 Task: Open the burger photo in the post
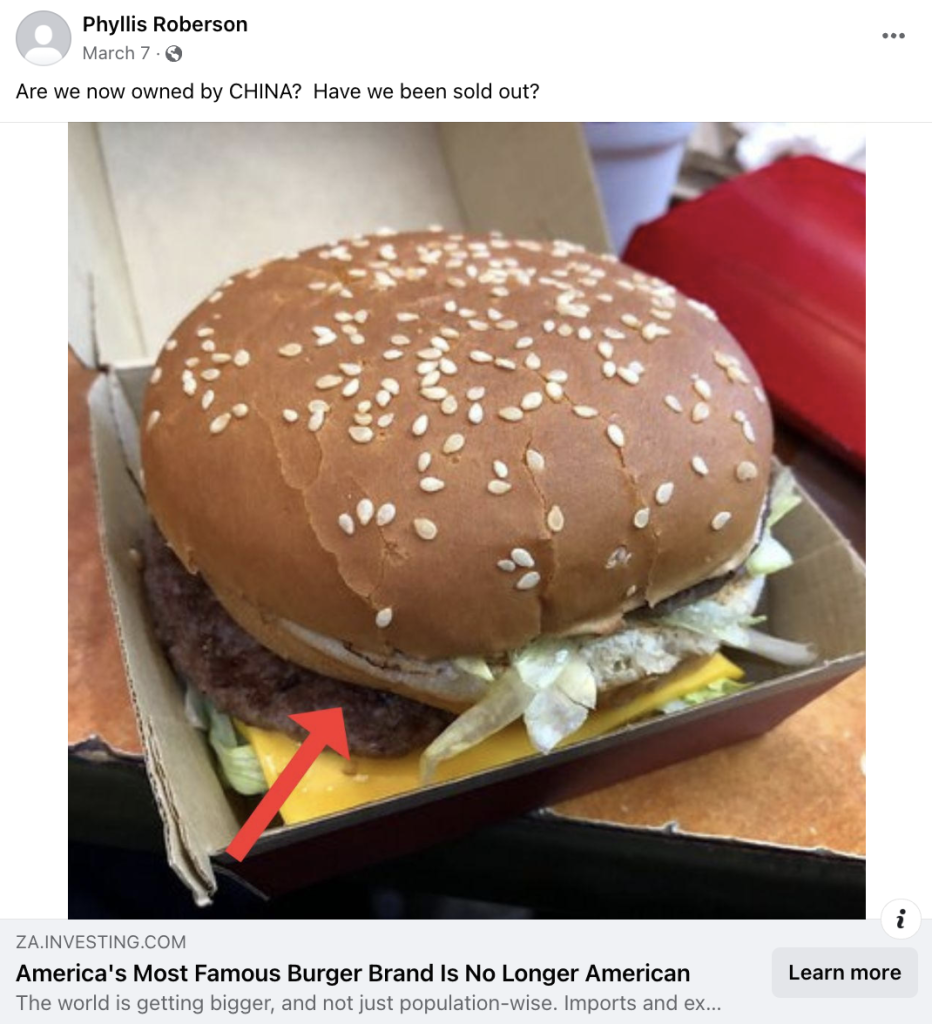pos(466,520)
